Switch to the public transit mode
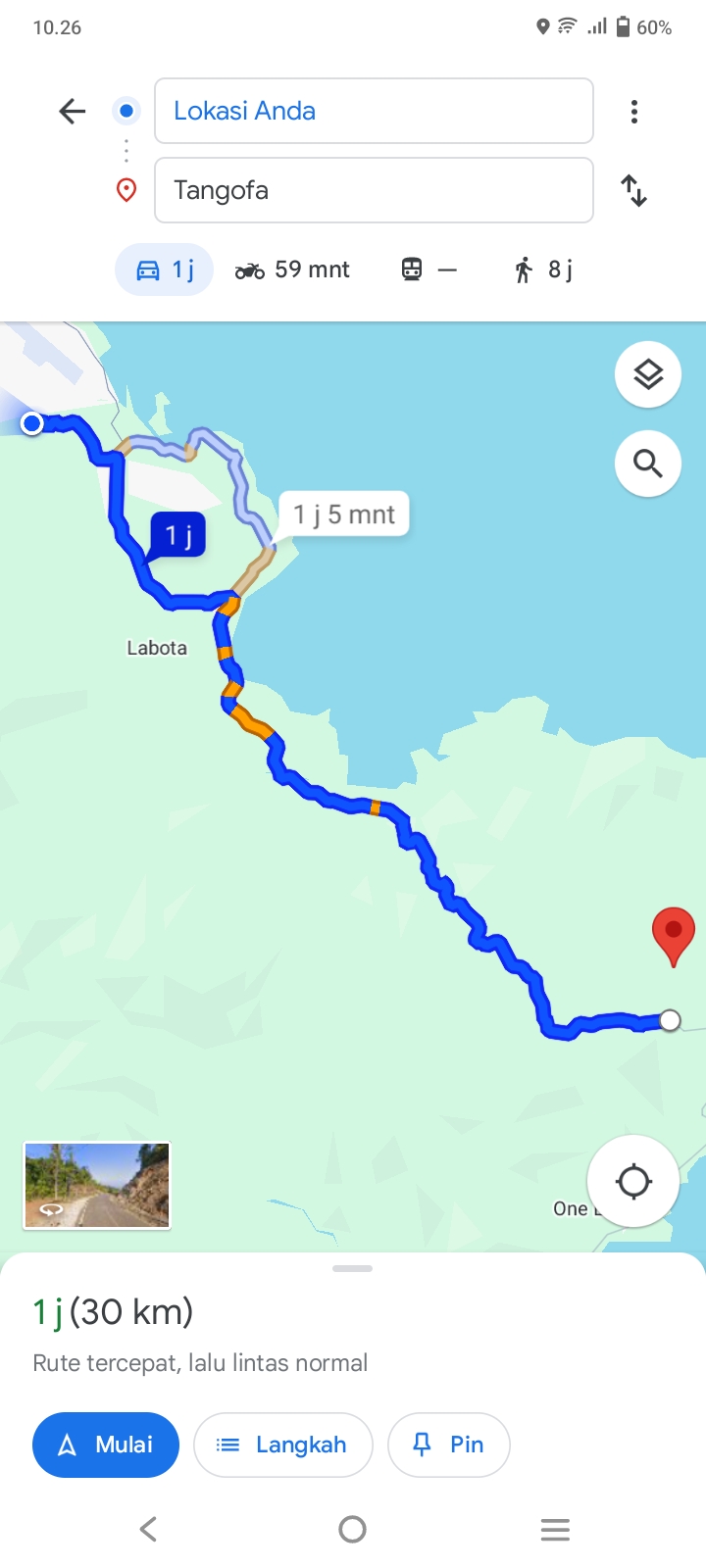This screenshot has width=706, height=1568. click(429, 269)
